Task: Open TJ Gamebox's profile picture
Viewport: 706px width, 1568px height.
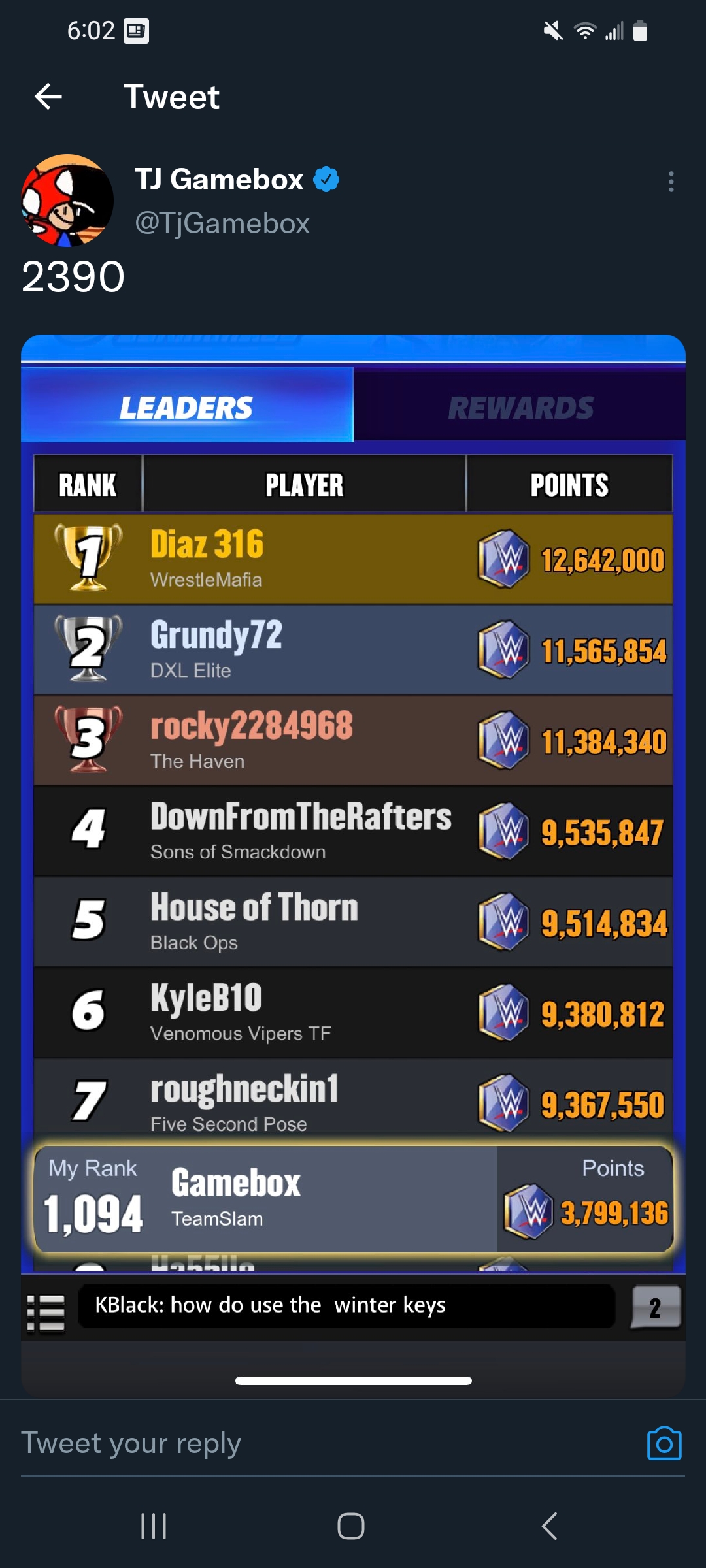Action: point(67,201)
